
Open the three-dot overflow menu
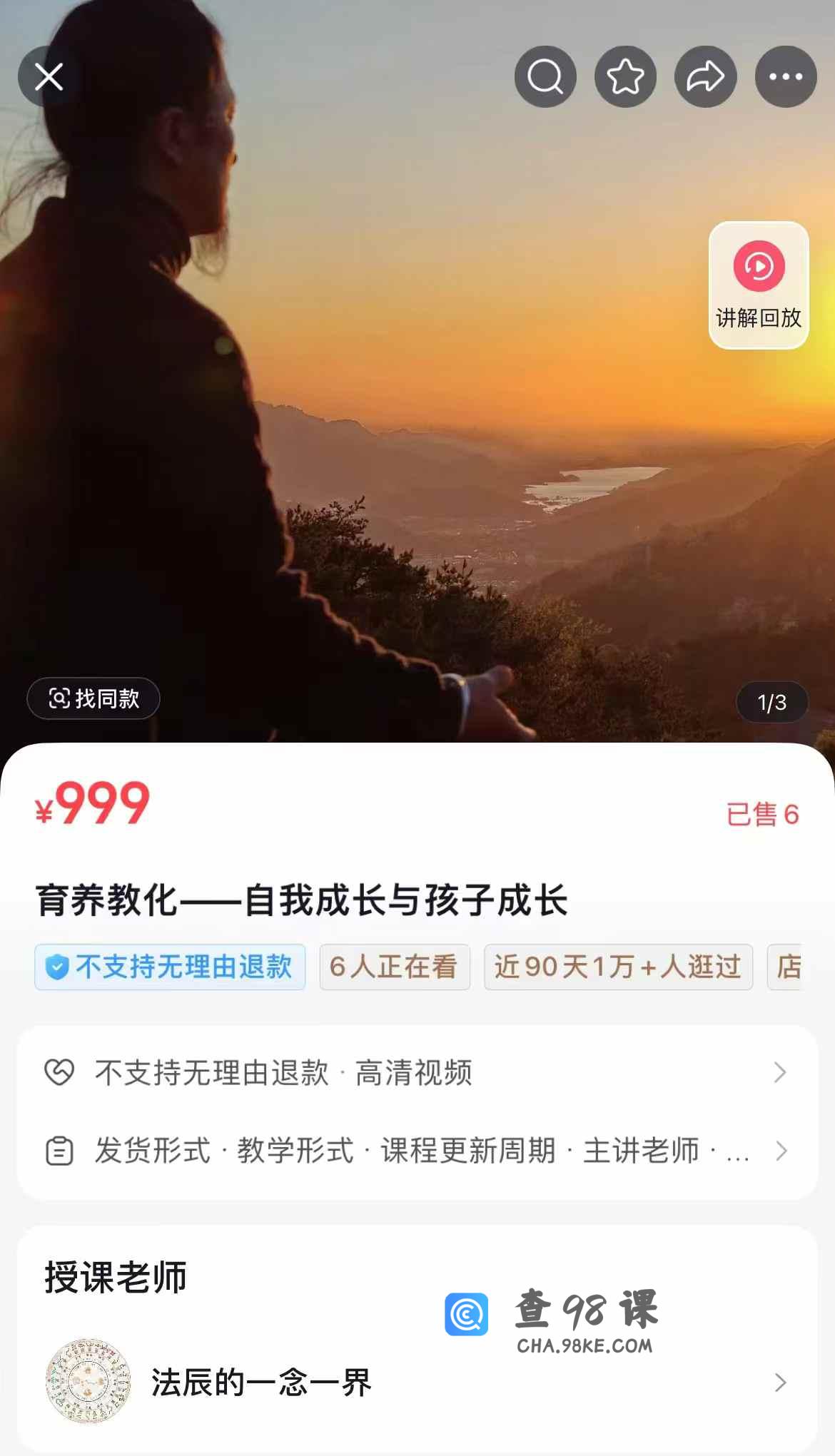(x=786, y=77)
